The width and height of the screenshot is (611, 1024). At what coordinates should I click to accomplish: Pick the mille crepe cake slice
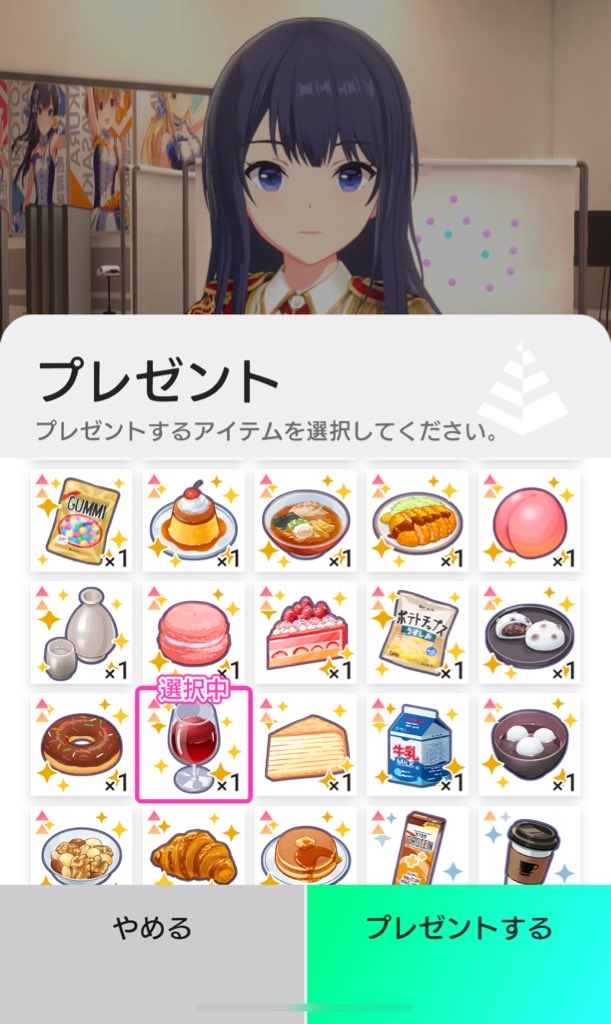(x=306, y=745)
